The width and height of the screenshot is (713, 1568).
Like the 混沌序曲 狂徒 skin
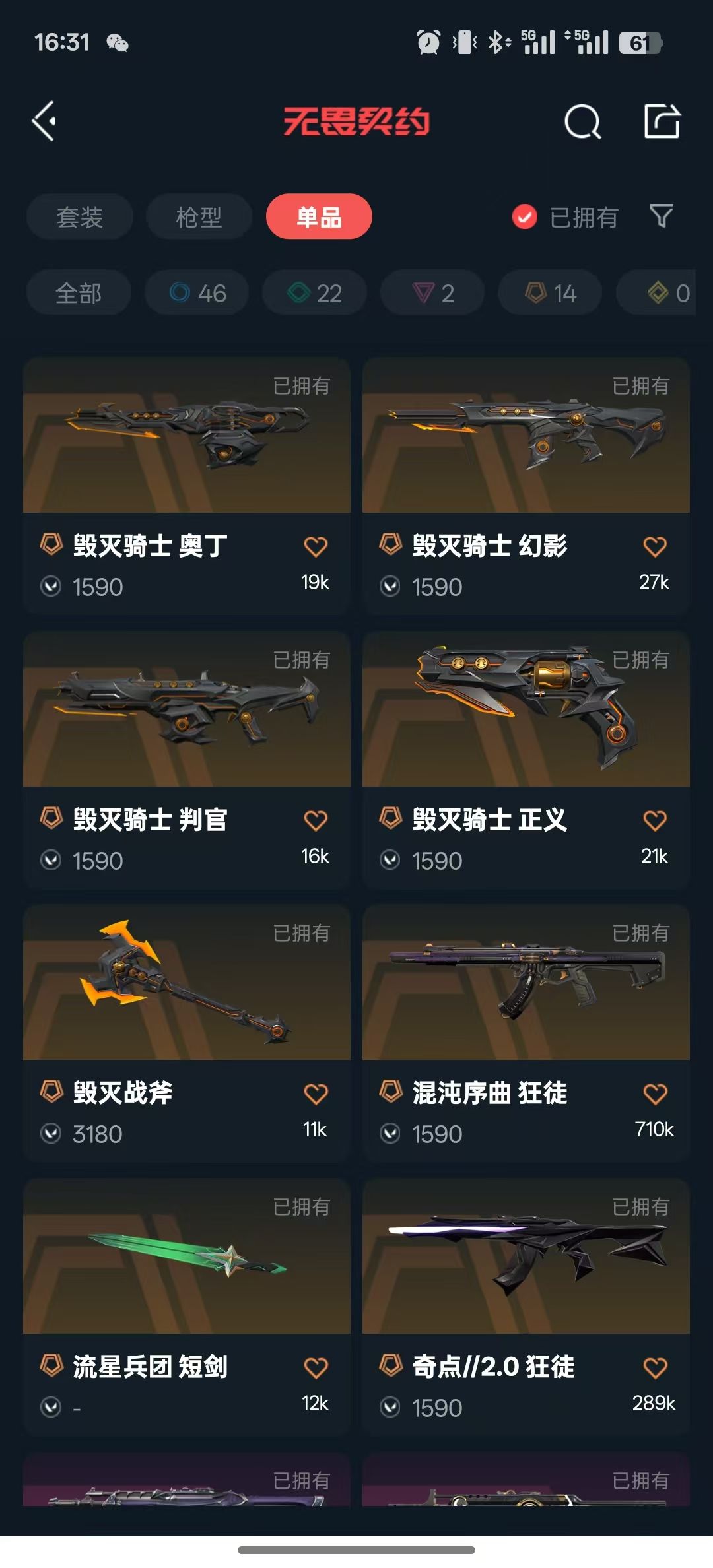tap(655, 1094)
